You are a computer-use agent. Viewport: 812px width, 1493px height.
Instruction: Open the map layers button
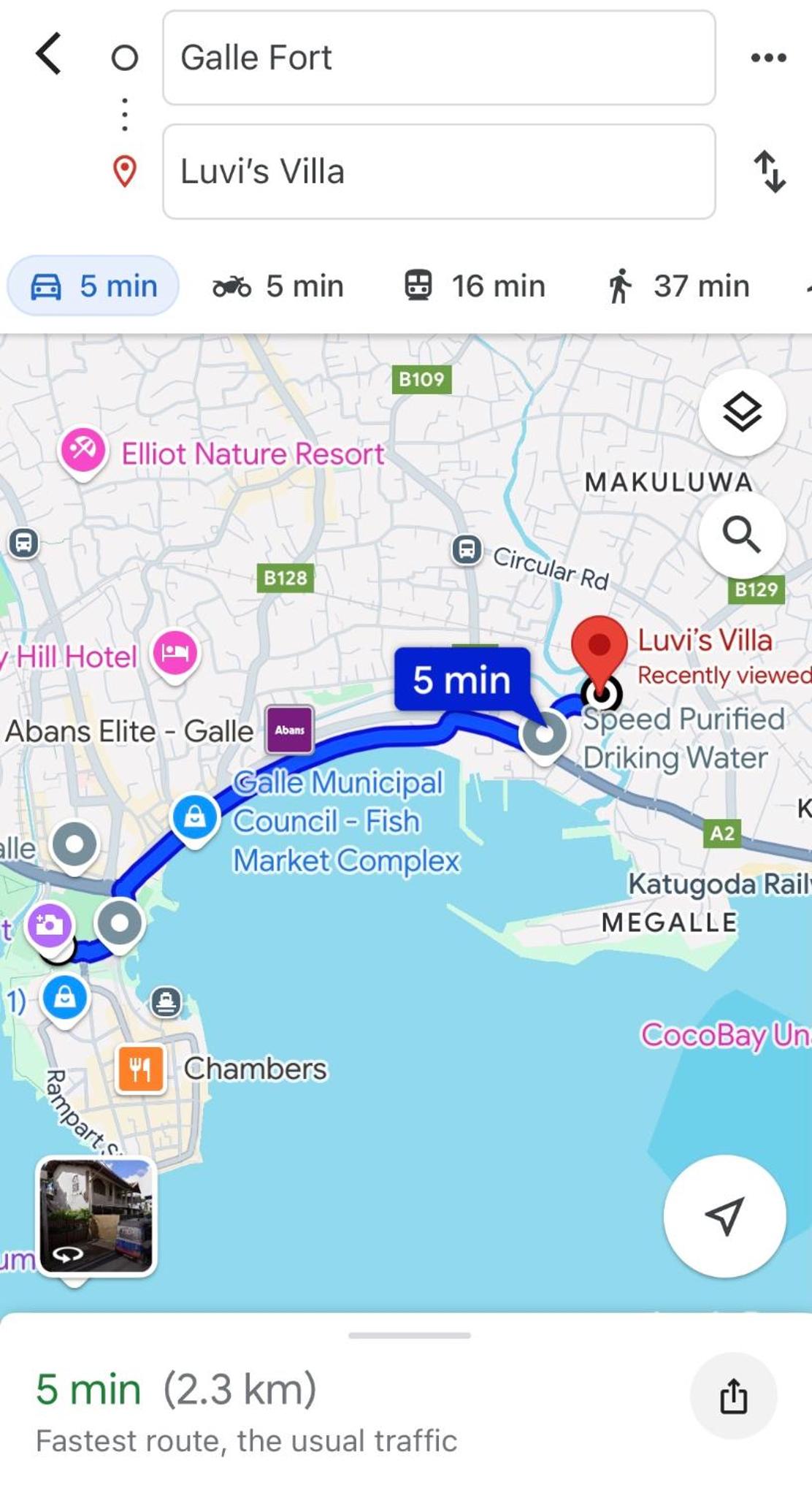tap(742, 413)
